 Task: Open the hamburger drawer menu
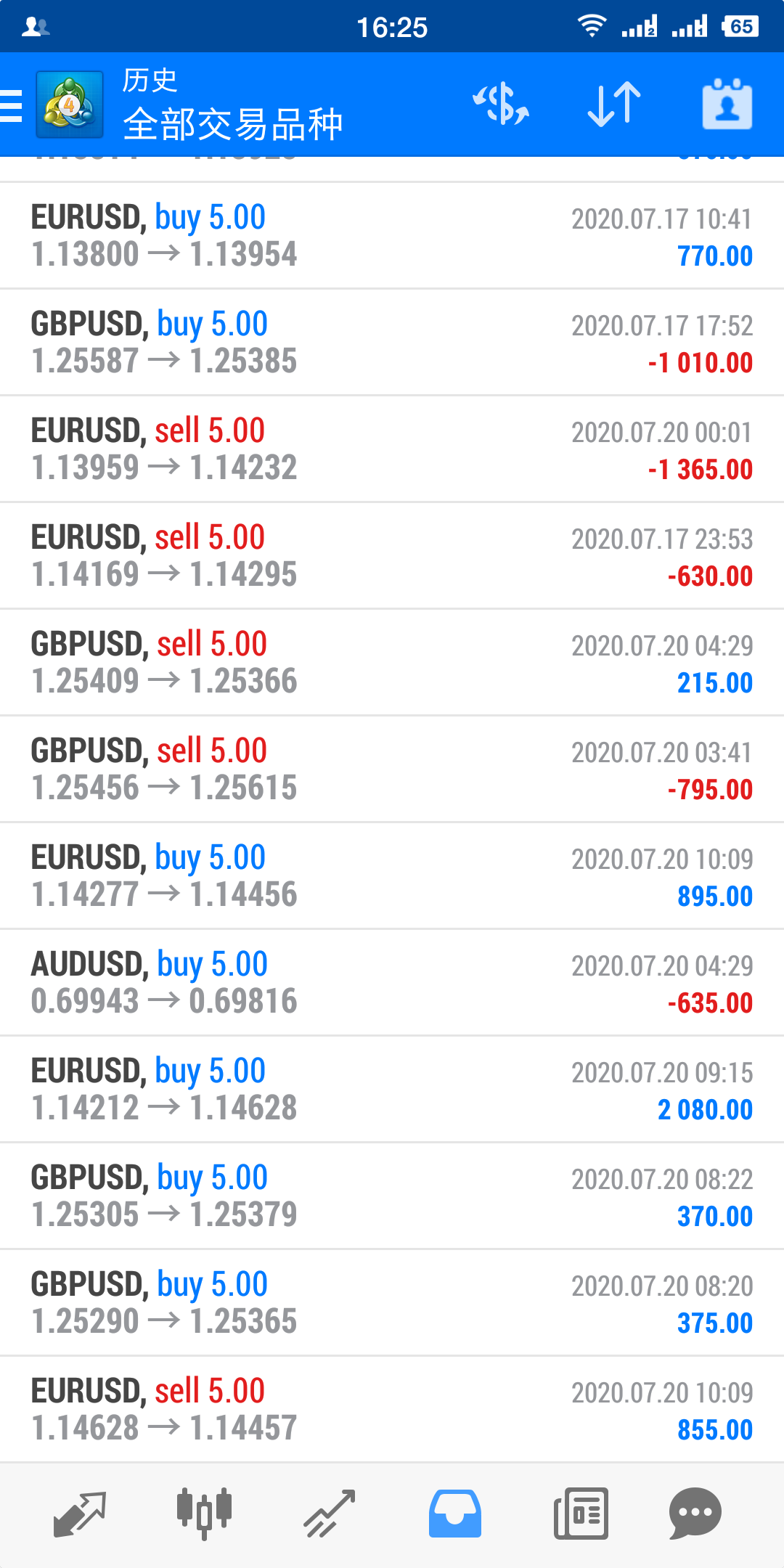[x=12, y=105]
